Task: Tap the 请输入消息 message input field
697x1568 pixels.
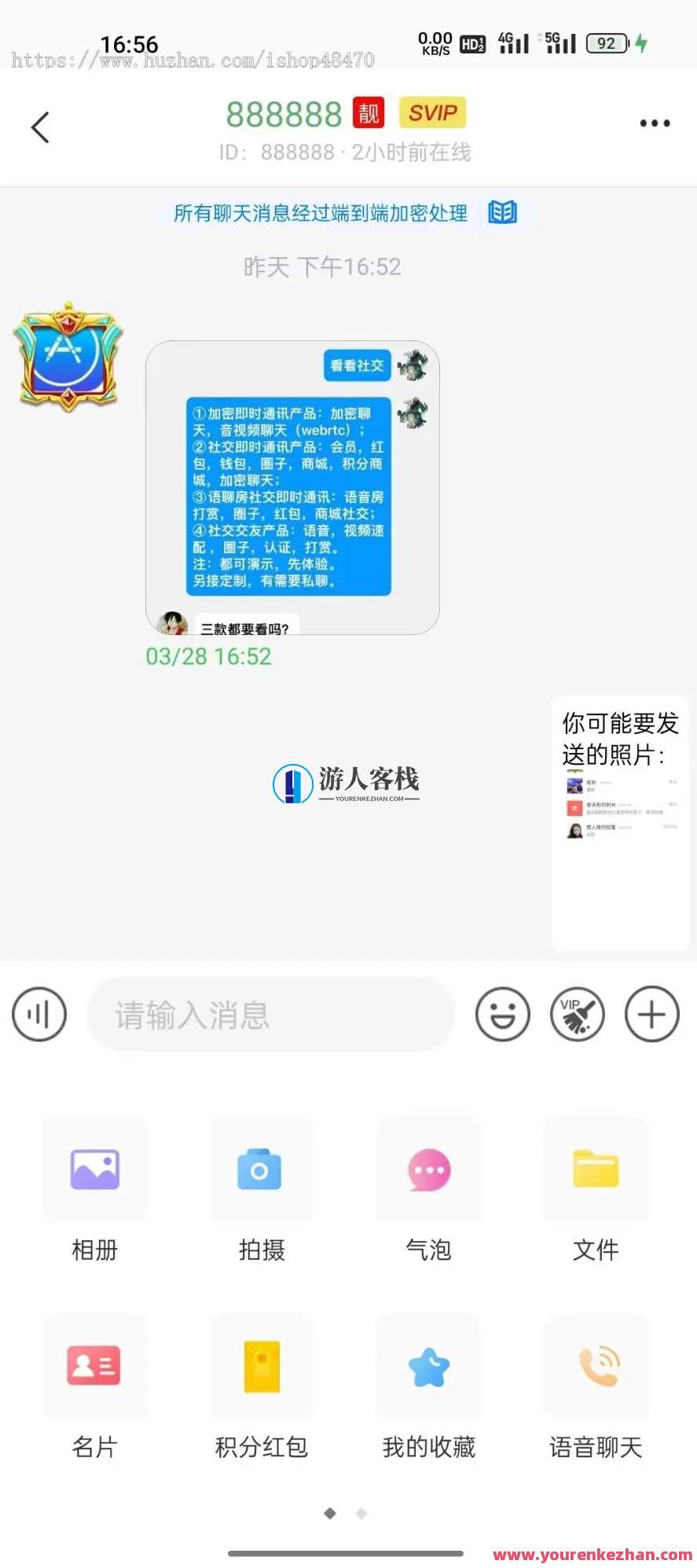Action: click(271, 1015)
